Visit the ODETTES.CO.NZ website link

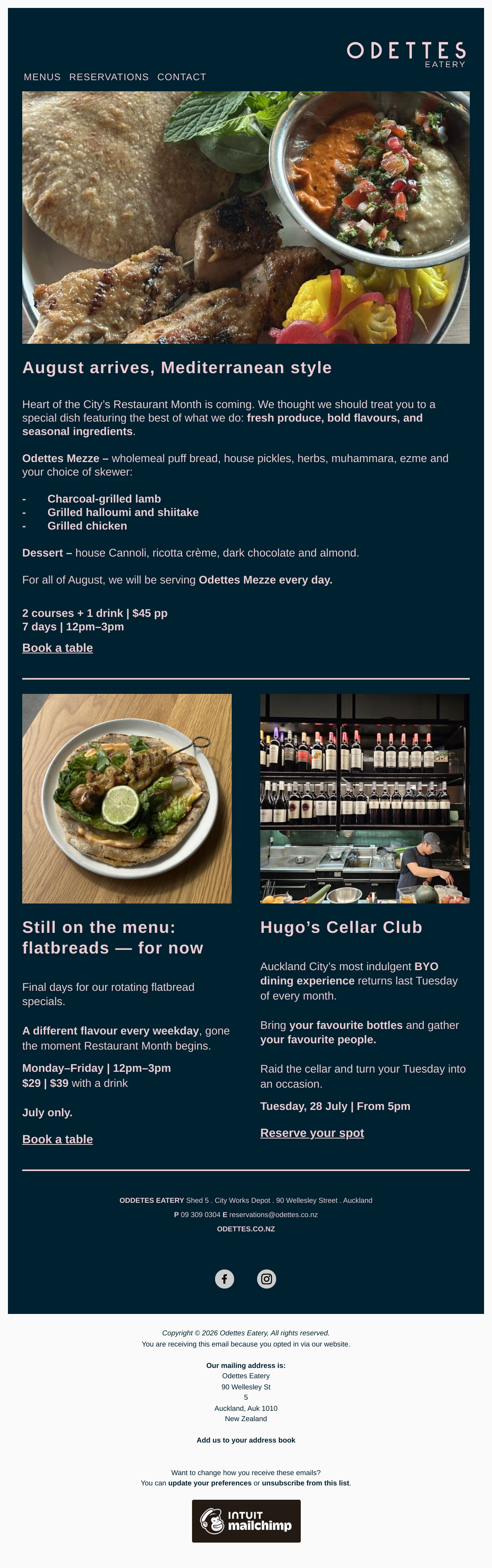point(246,1229)
